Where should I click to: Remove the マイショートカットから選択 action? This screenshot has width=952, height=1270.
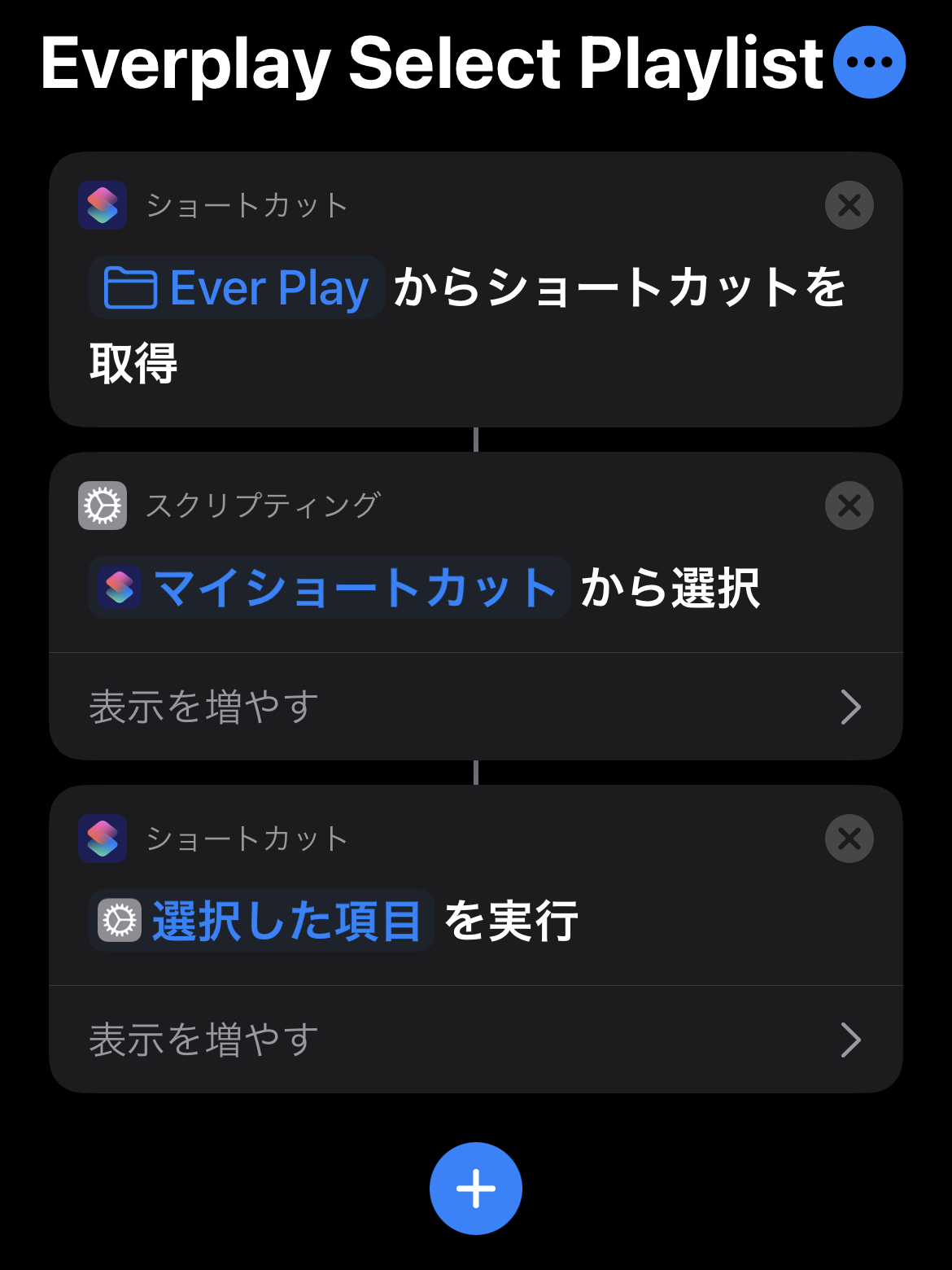(848, 506)
